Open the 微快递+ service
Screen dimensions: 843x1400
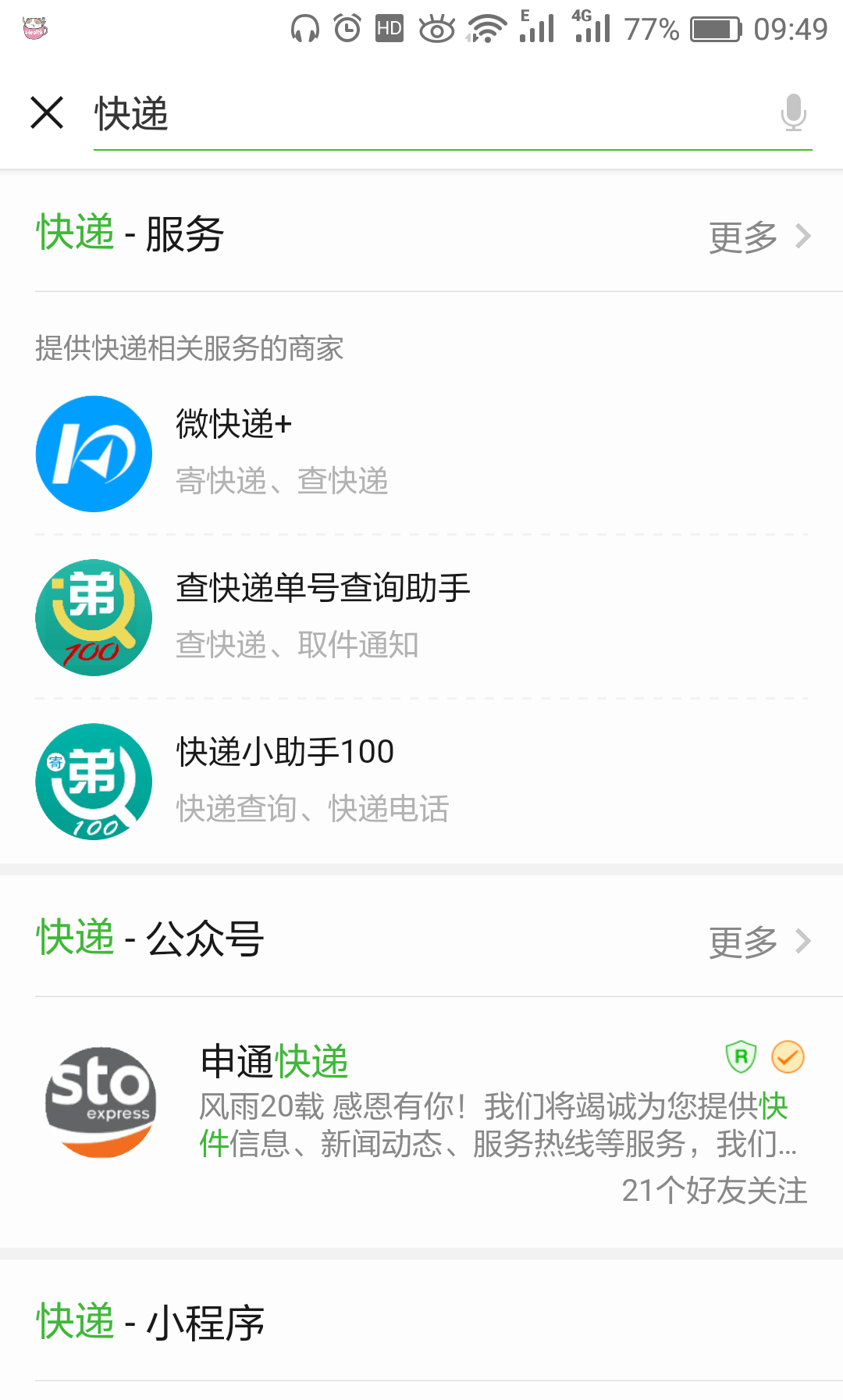421,454
